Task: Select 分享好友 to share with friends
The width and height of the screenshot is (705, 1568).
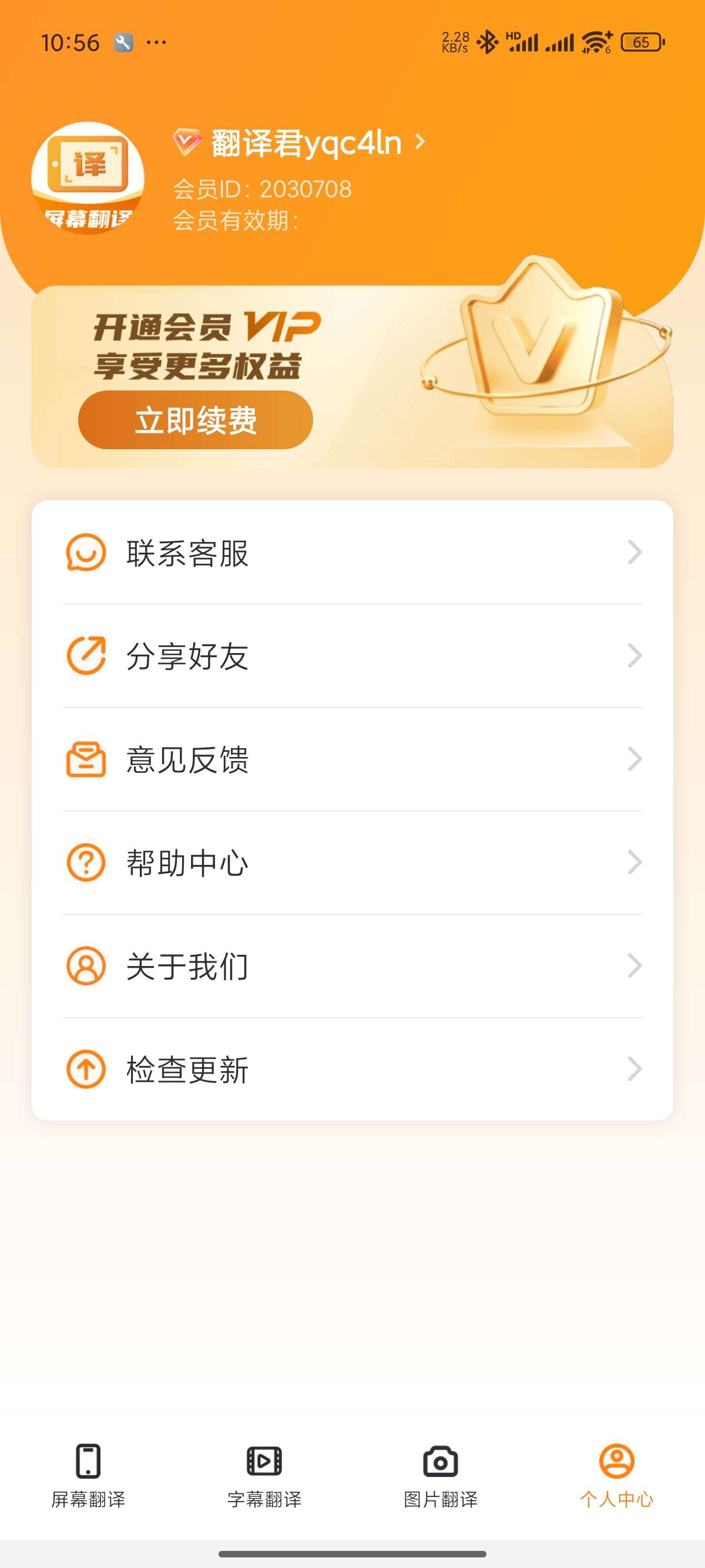Action: pos(352,656)
